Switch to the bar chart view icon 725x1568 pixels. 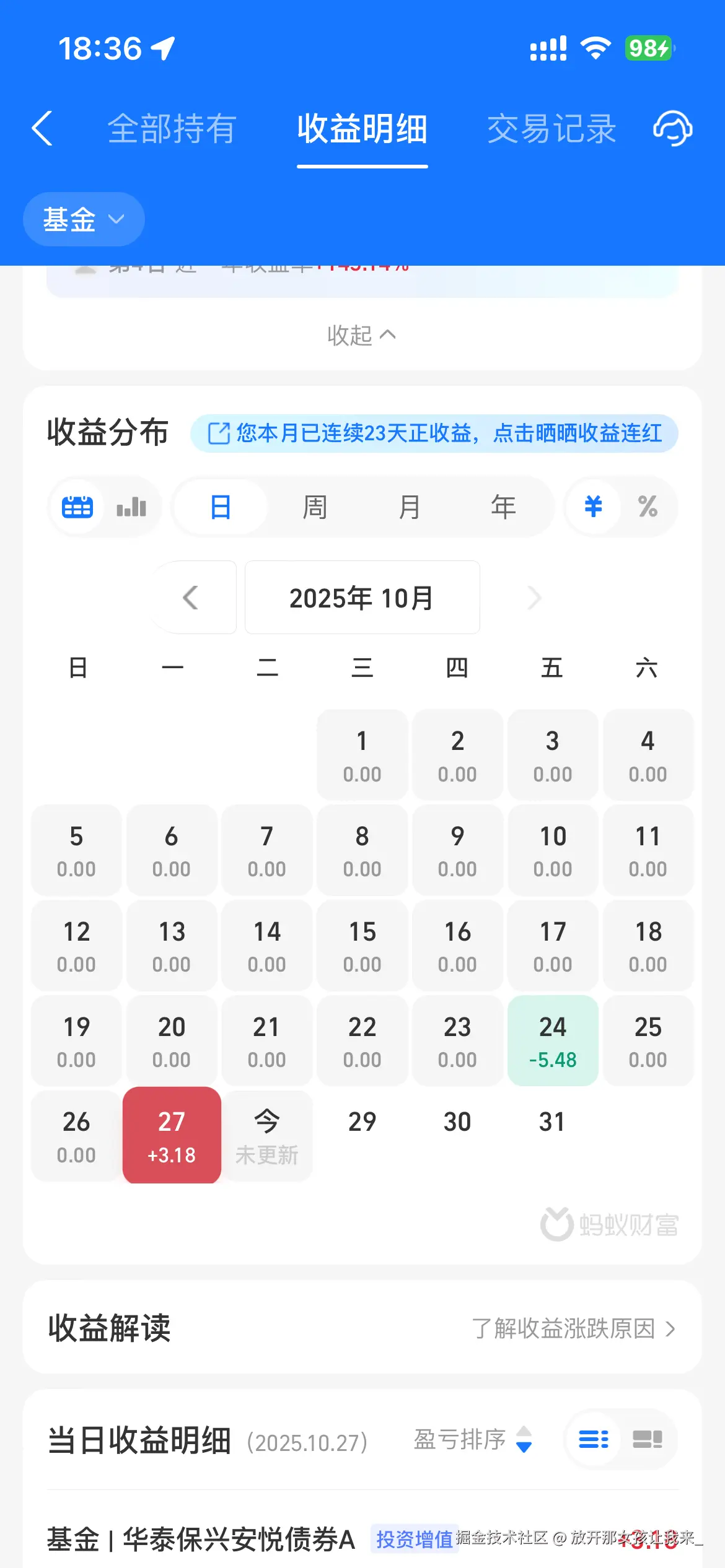(x=131, y=507)
